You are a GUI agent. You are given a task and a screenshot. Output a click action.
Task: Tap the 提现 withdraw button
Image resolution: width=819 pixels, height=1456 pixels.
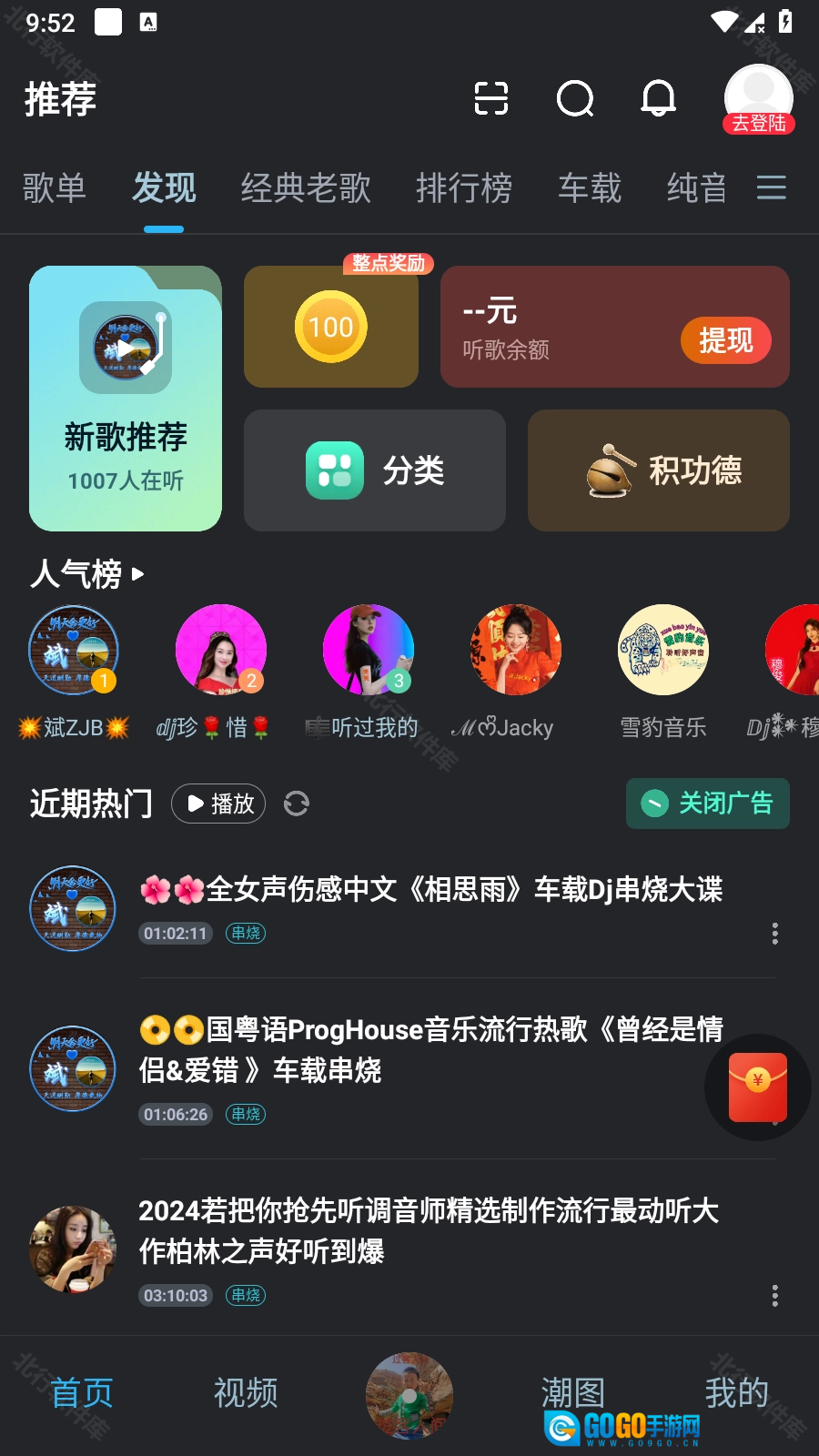click(725, 340)
